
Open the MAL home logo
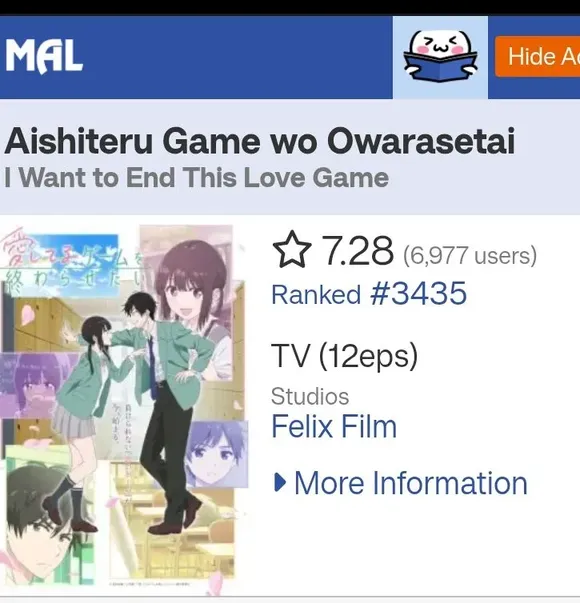[x=44, y=57]
